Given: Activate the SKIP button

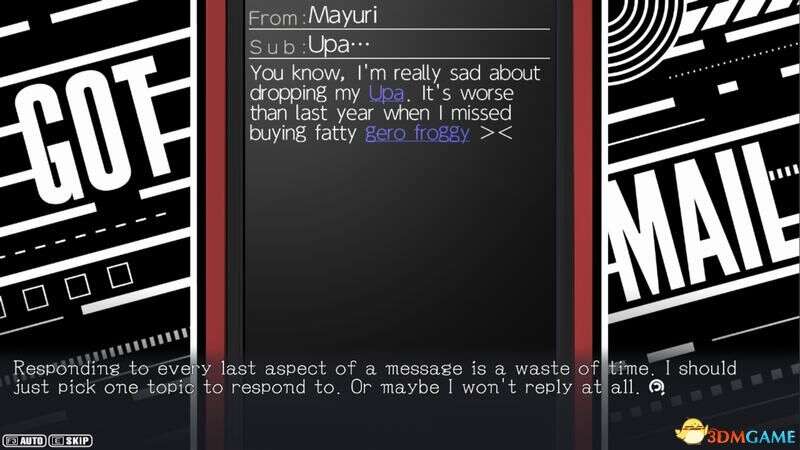Looking at the screenshot, I should [71, 438].
